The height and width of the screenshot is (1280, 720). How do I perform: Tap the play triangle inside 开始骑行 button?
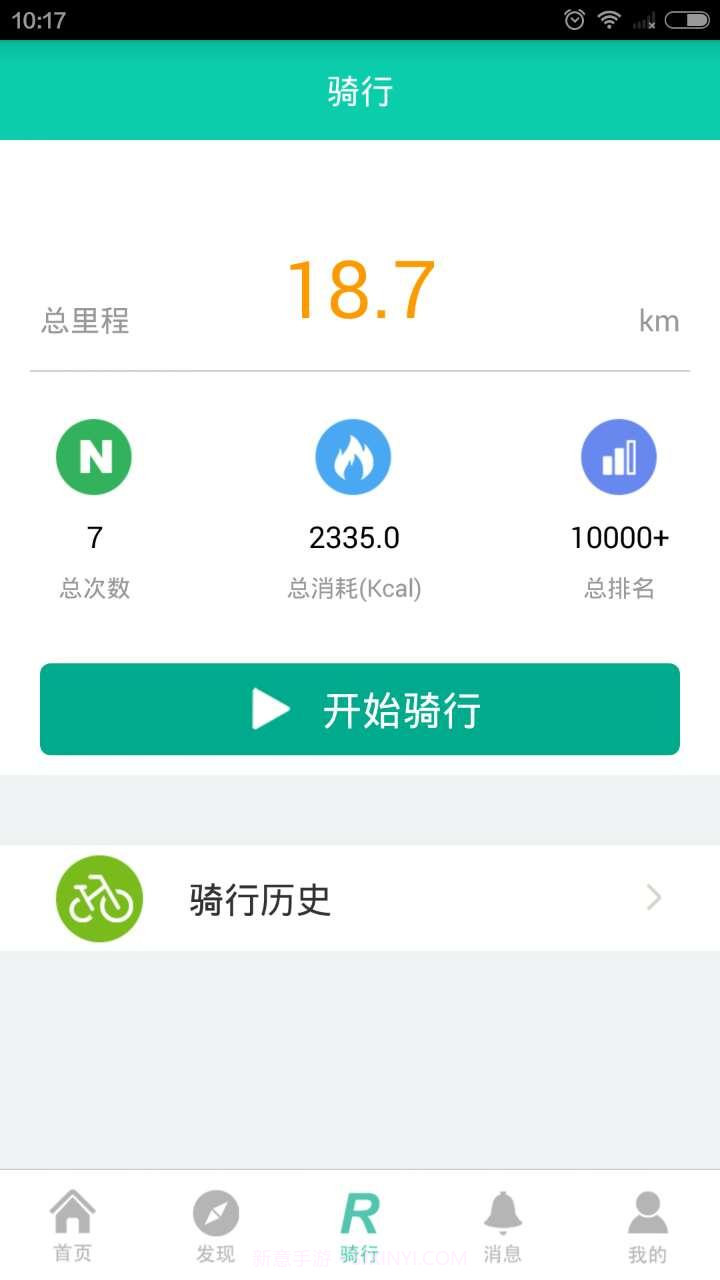268,709
